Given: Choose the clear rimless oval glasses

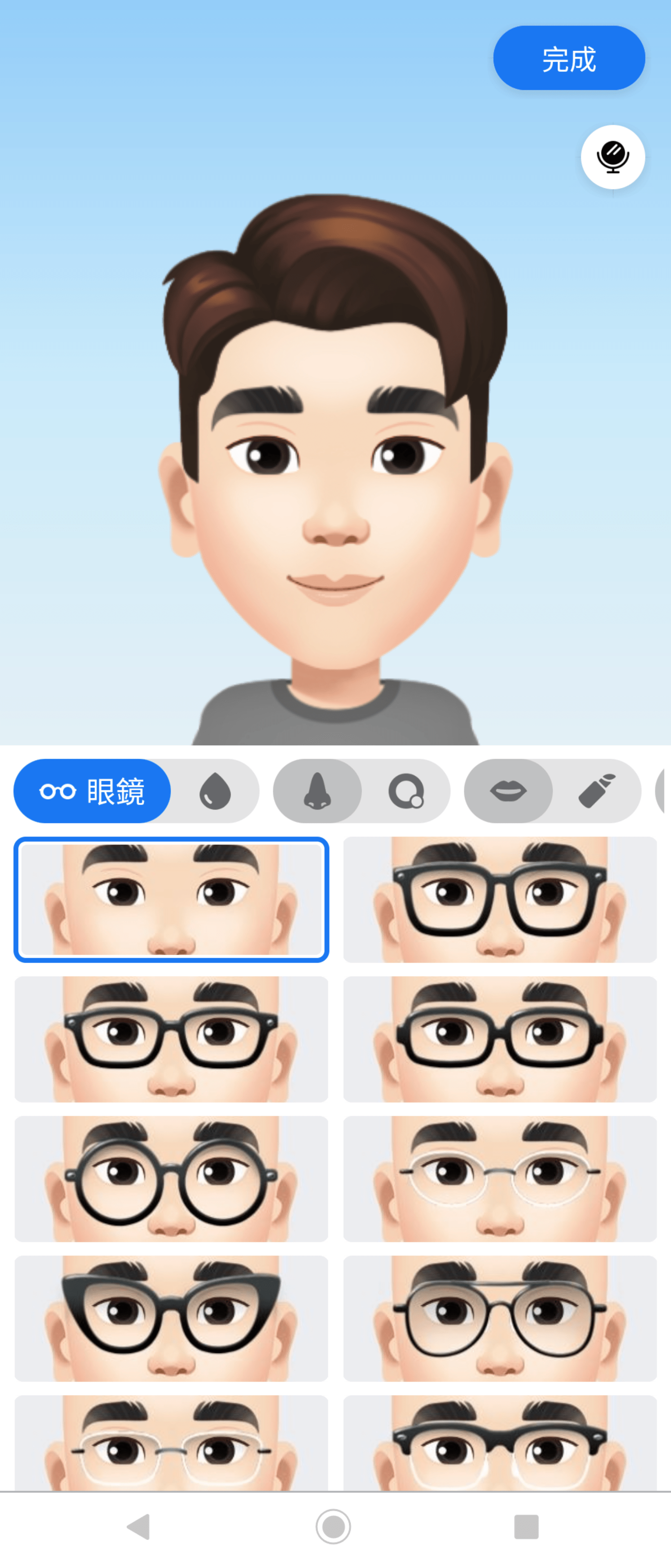Looking at the screenshot, I should point(500,1178).
